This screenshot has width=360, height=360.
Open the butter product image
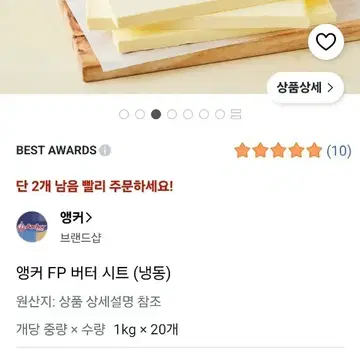180,47
